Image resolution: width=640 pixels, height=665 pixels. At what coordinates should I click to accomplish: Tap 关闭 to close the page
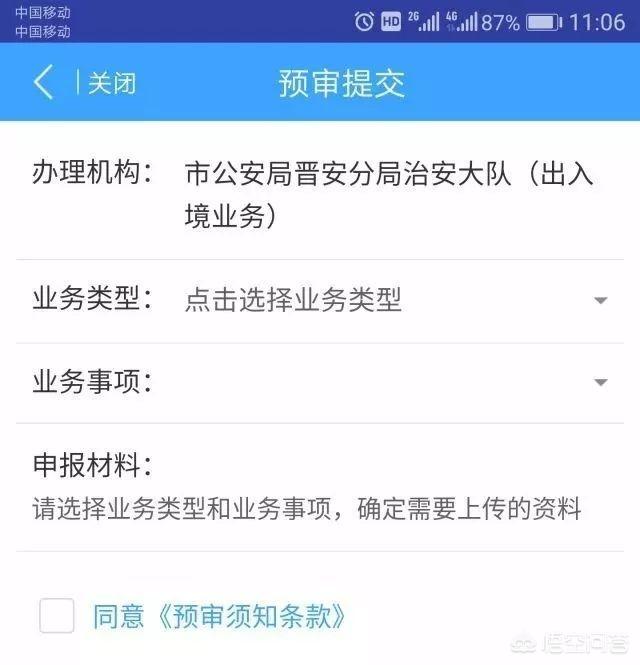pos(111,83)
